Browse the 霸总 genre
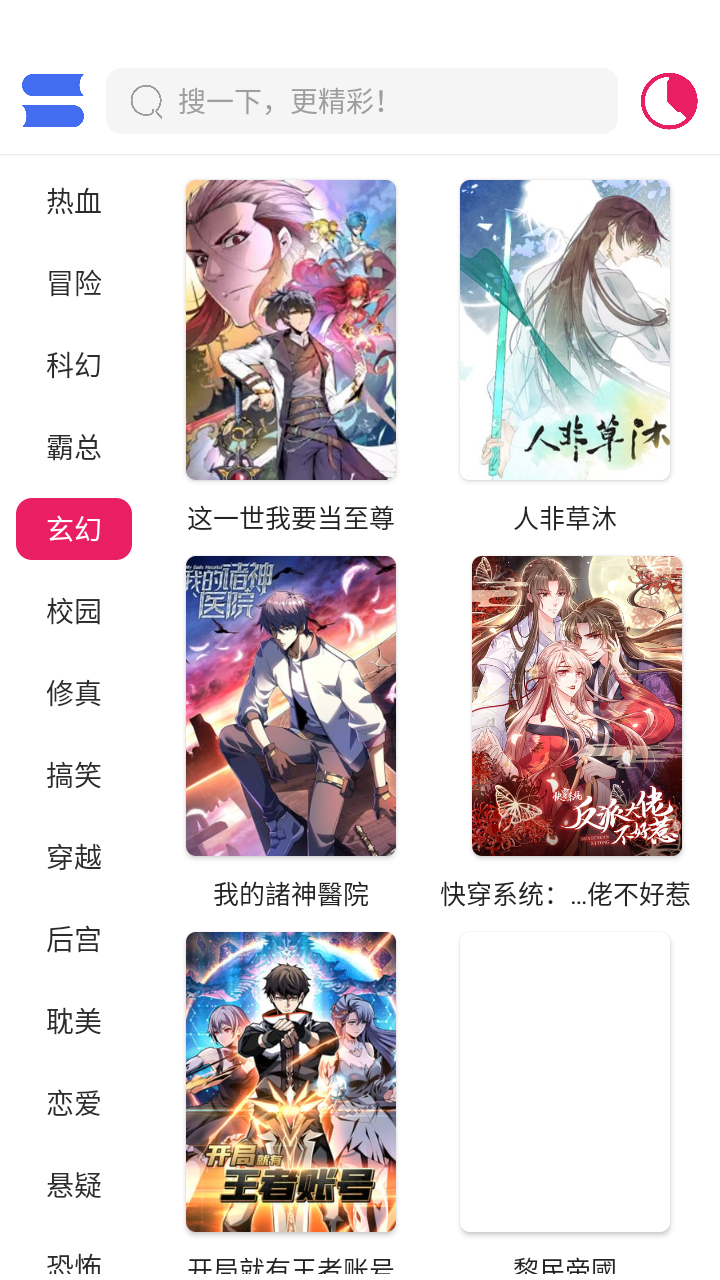Image resolution: width=720 pixels, height=1280 pixels. [73, 448]
